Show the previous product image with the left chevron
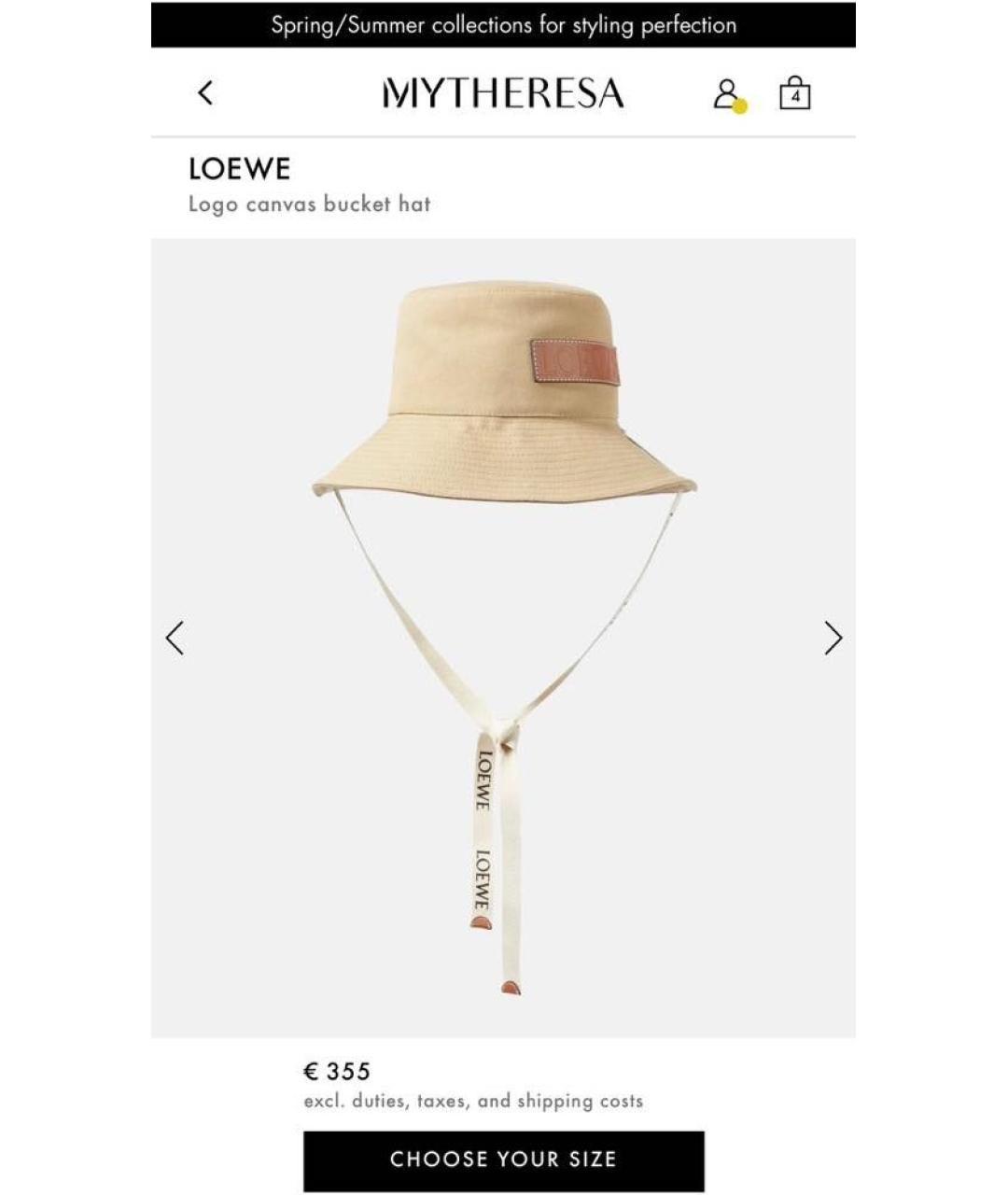 pyautogui.click(x=175, y=638)
